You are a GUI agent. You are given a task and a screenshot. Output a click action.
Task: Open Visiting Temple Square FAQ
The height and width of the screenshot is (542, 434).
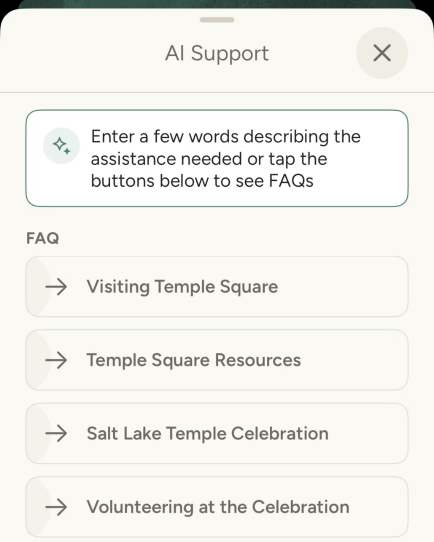pyautogui.click(x=217, y=287)
